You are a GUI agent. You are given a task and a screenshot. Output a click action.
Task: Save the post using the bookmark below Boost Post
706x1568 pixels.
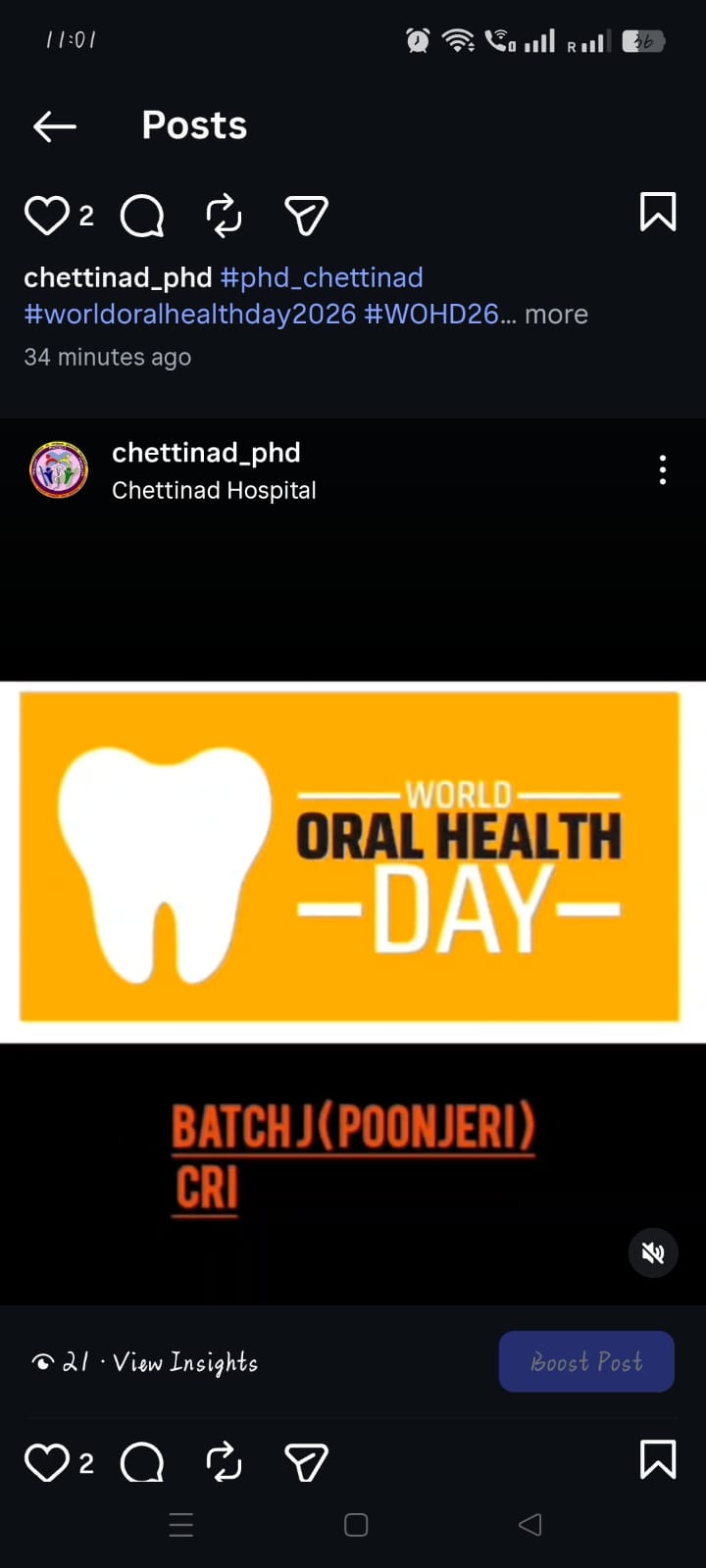[x=657, y=1458]
